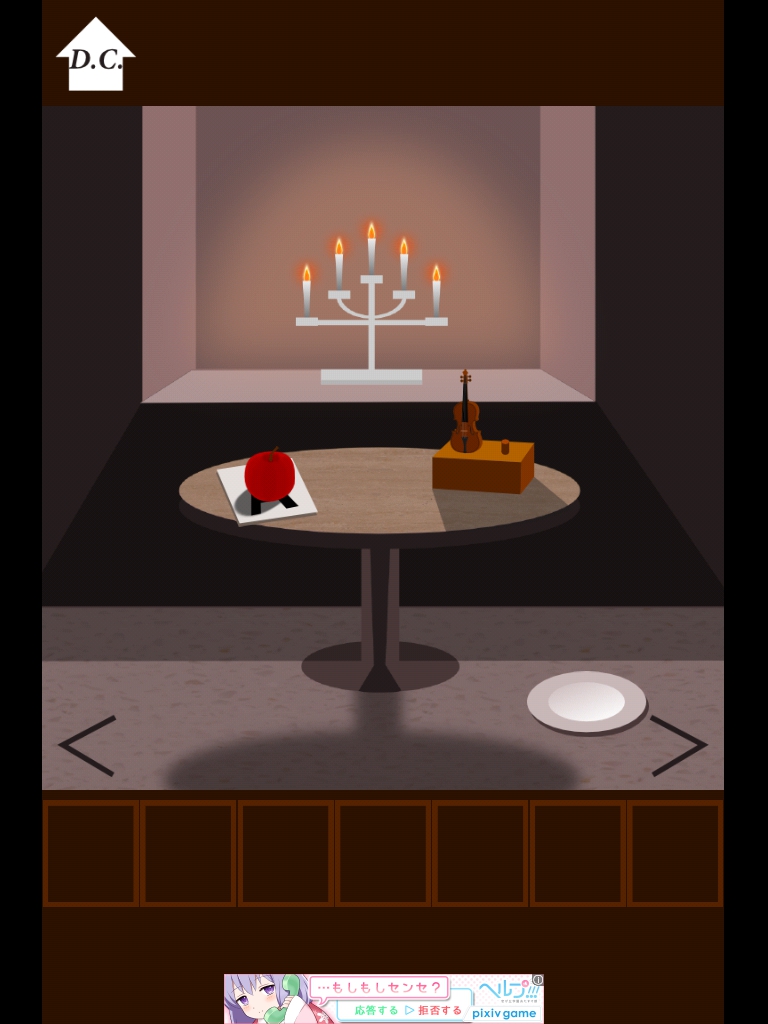
Task: Open the pixiv game ad banner
Action: point(383,998)
